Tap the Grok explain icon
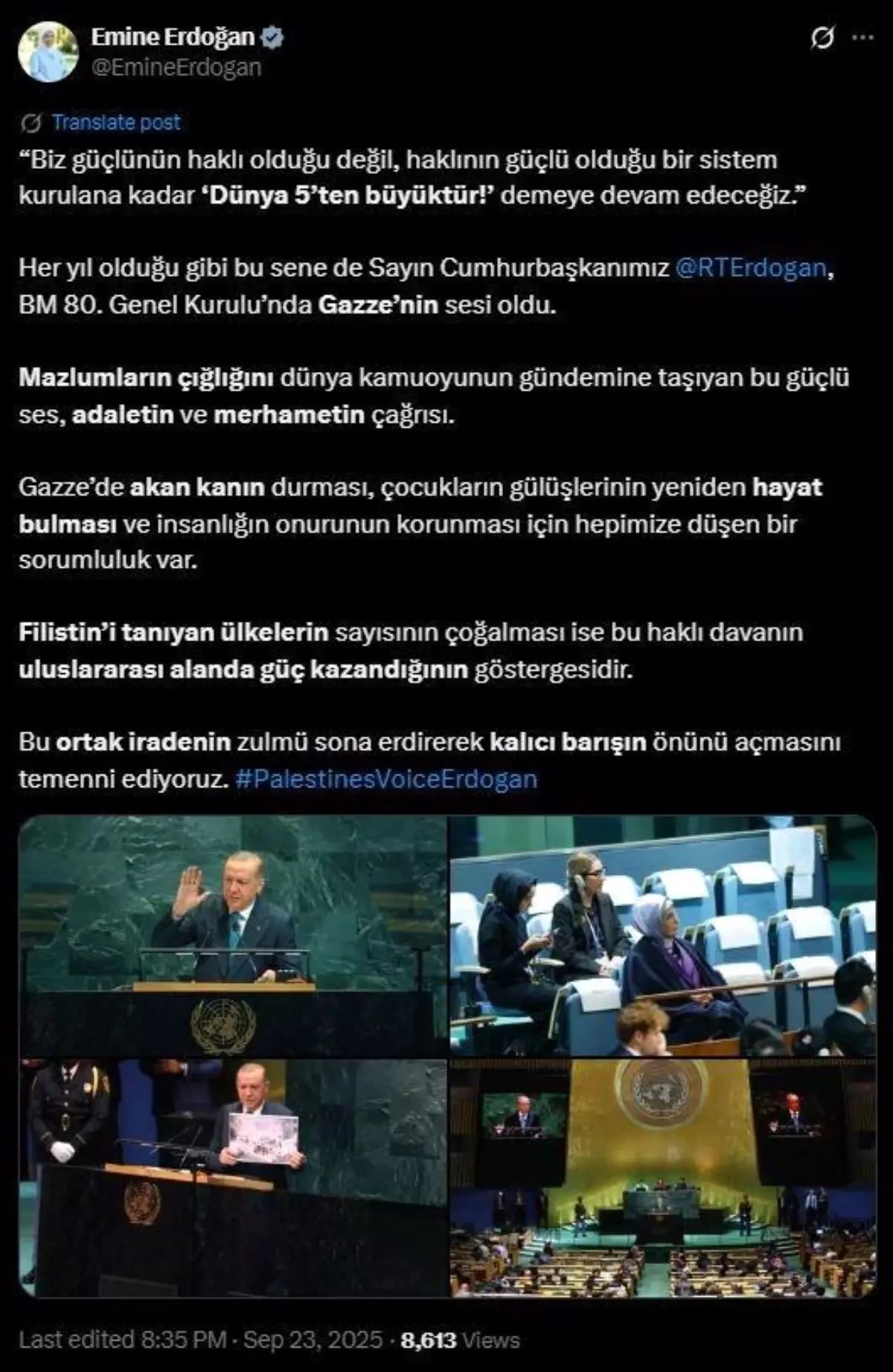The image size is (893, 1372). tap(822, 38)
